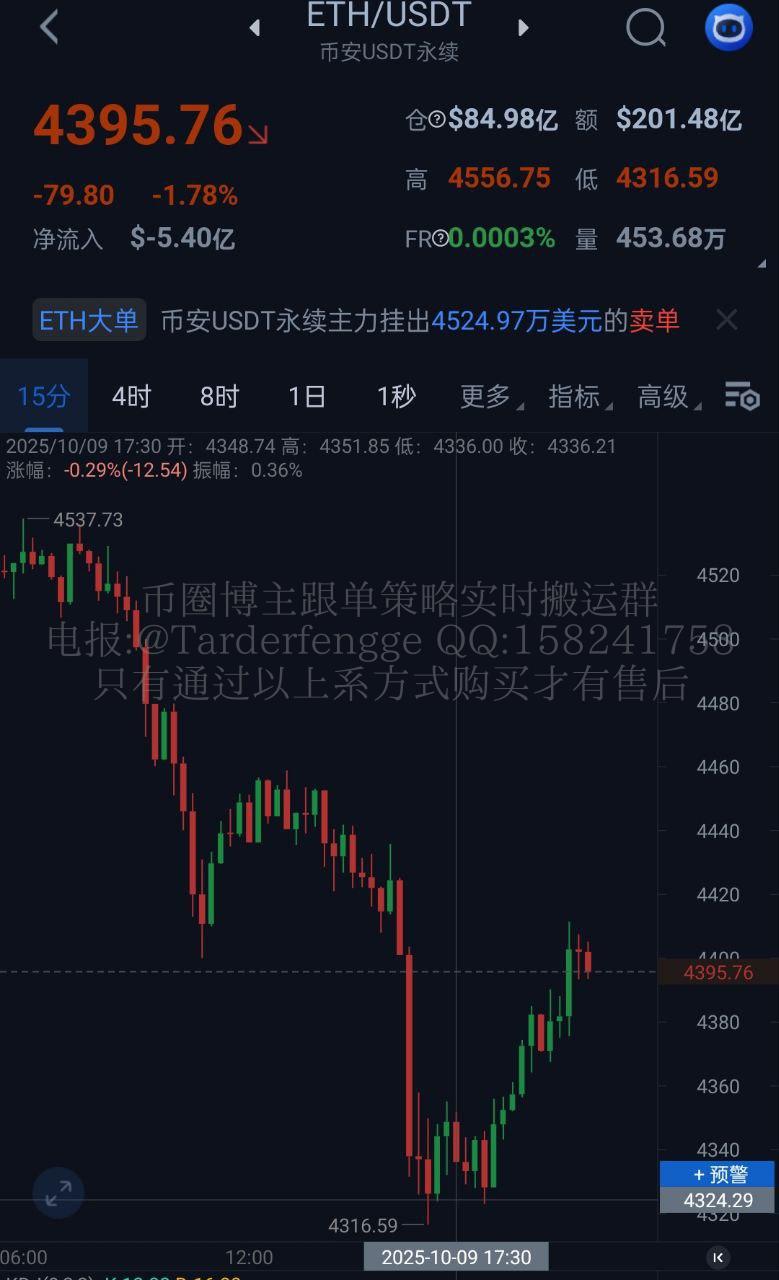Screen dimensions: 779x1280
Task: Add a price alert with 预警
Action: click(x=719, y=1174)
